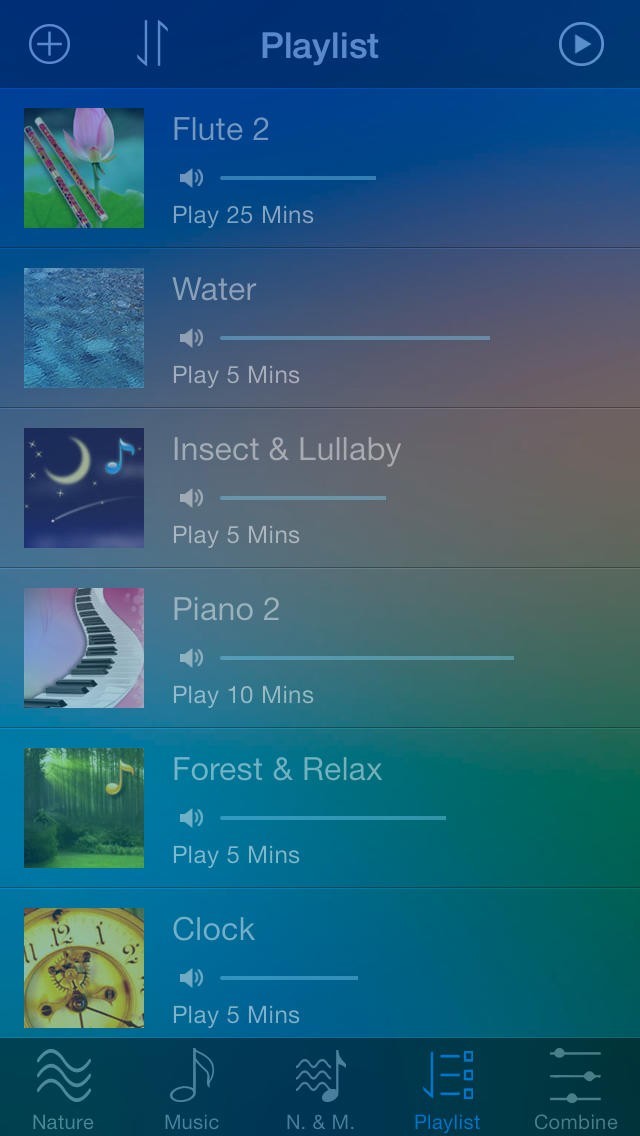Tap the reorder arrows icon
Image resolution: width=640 pixels, height=1136 pixels.
[152, 46]
